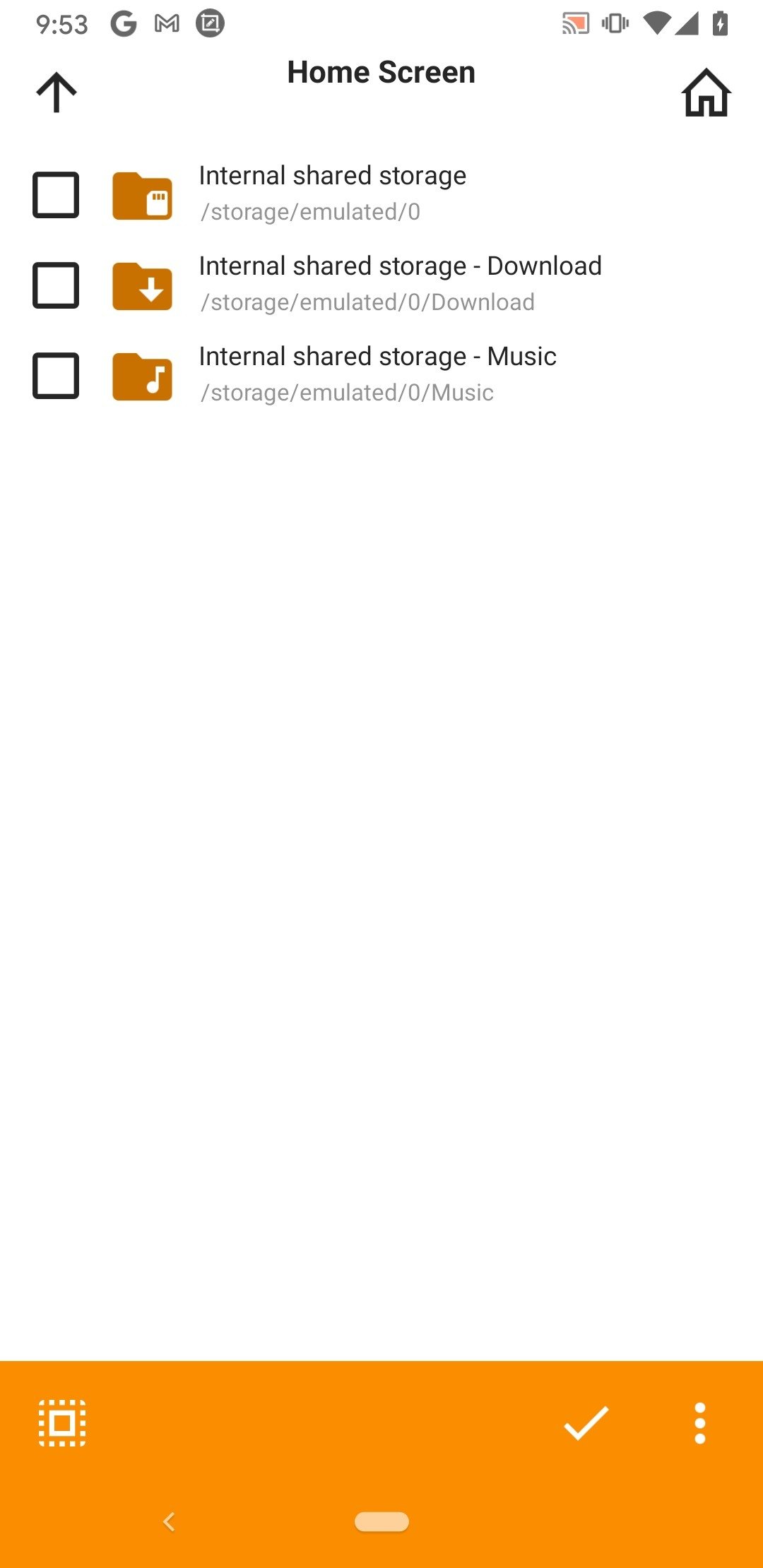
Task: Confirm selection with the checkmark
Action: (x=586, y=1423)
